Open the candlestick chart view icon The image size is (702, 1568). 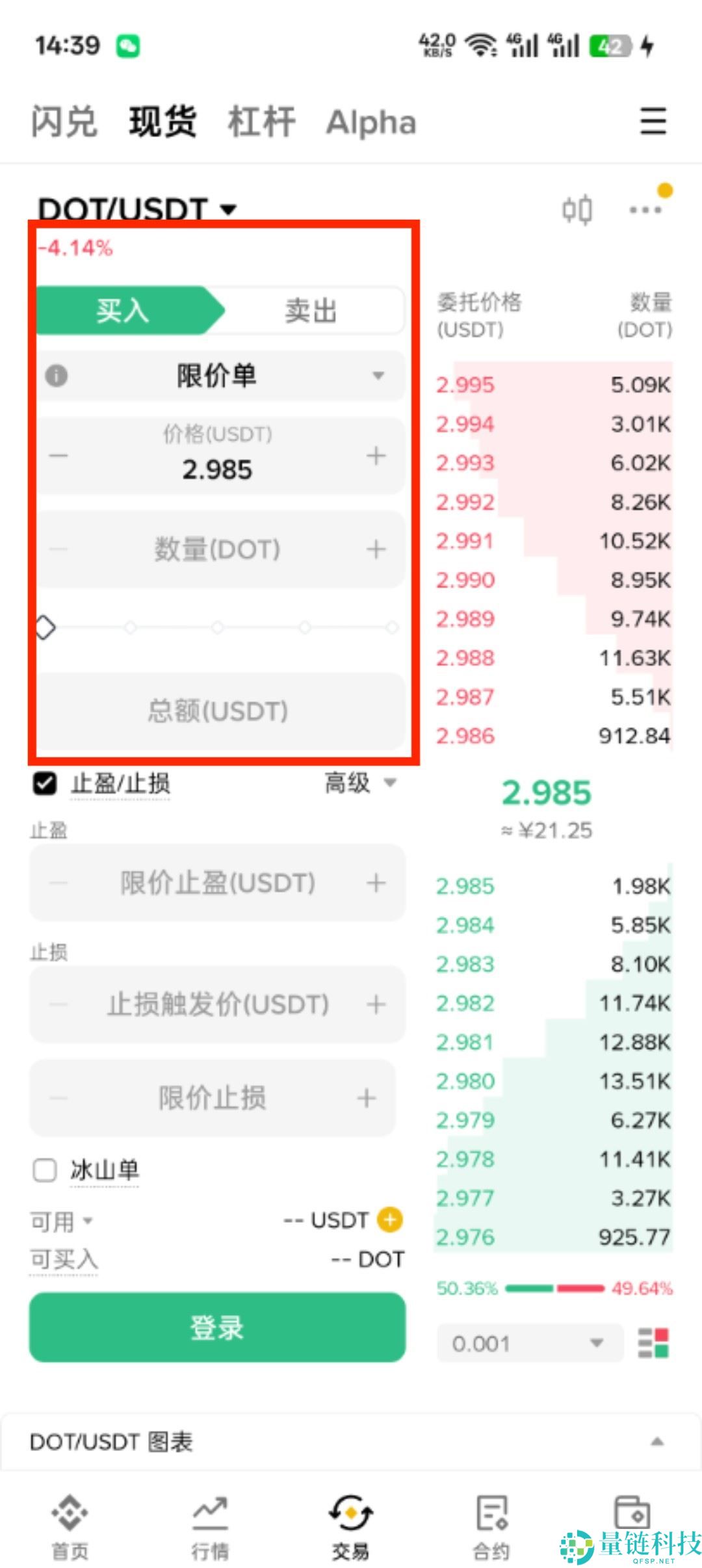click(578, 210)
